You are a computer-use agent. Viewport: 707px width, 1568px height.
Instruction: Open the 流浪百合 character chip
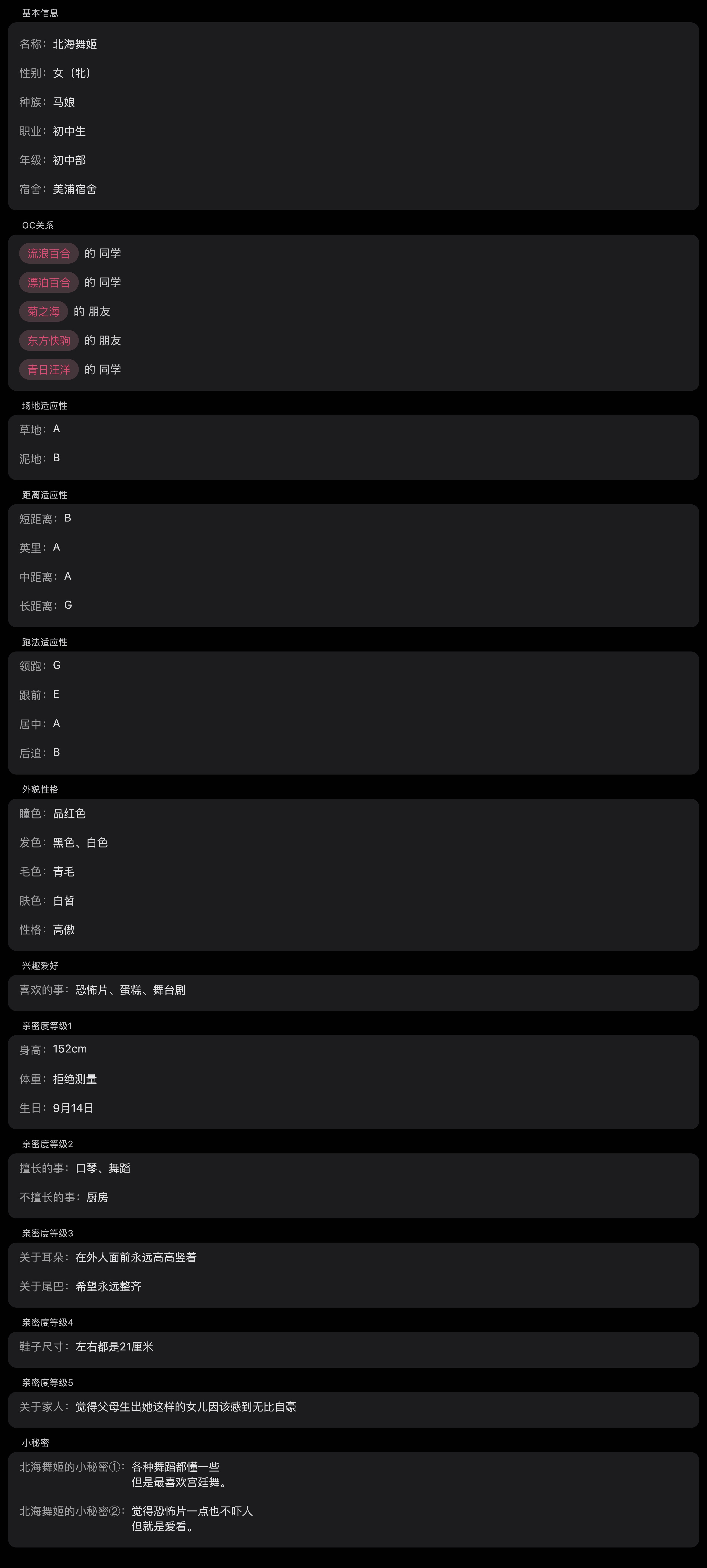(49, 253)
